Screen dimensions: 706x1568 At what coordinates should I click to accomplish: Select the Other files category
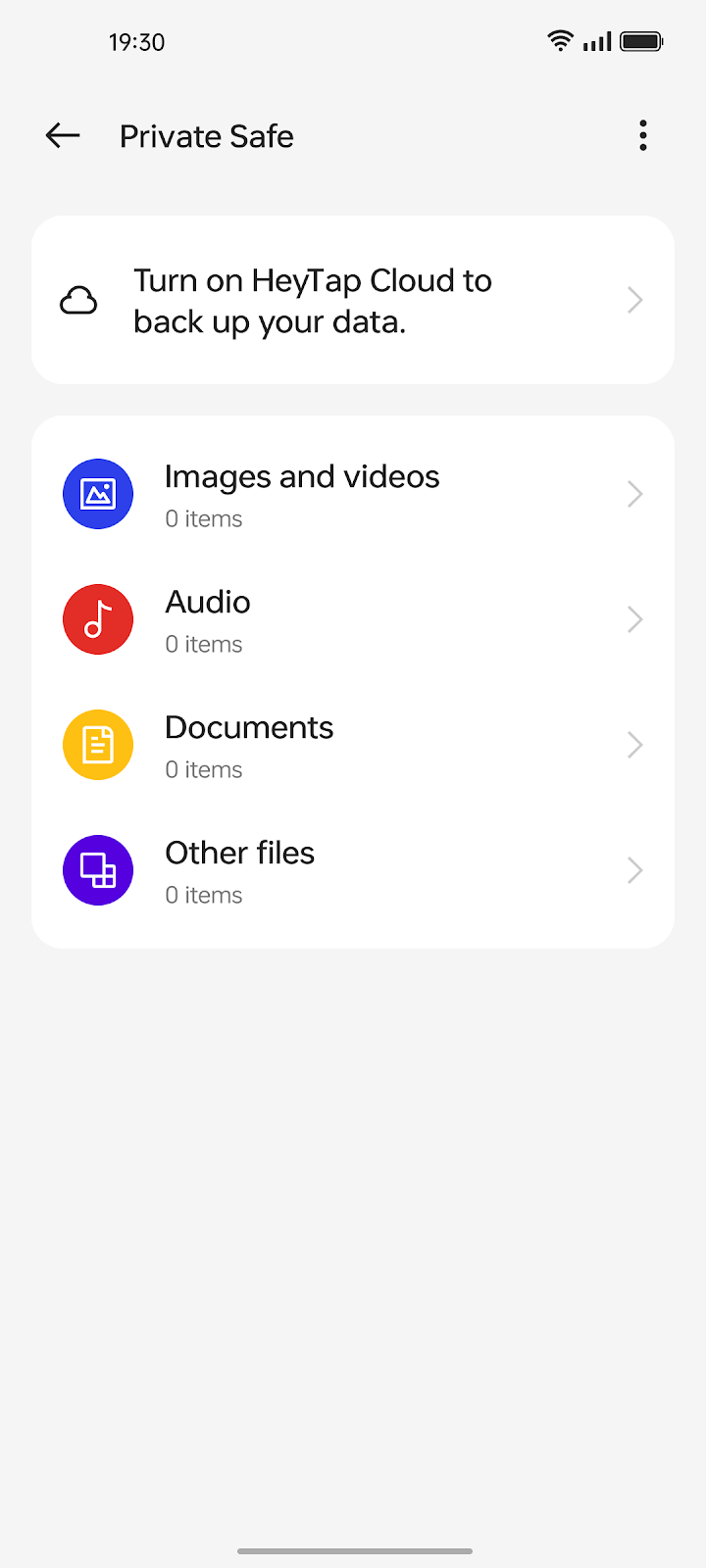(x=353, y=870)
